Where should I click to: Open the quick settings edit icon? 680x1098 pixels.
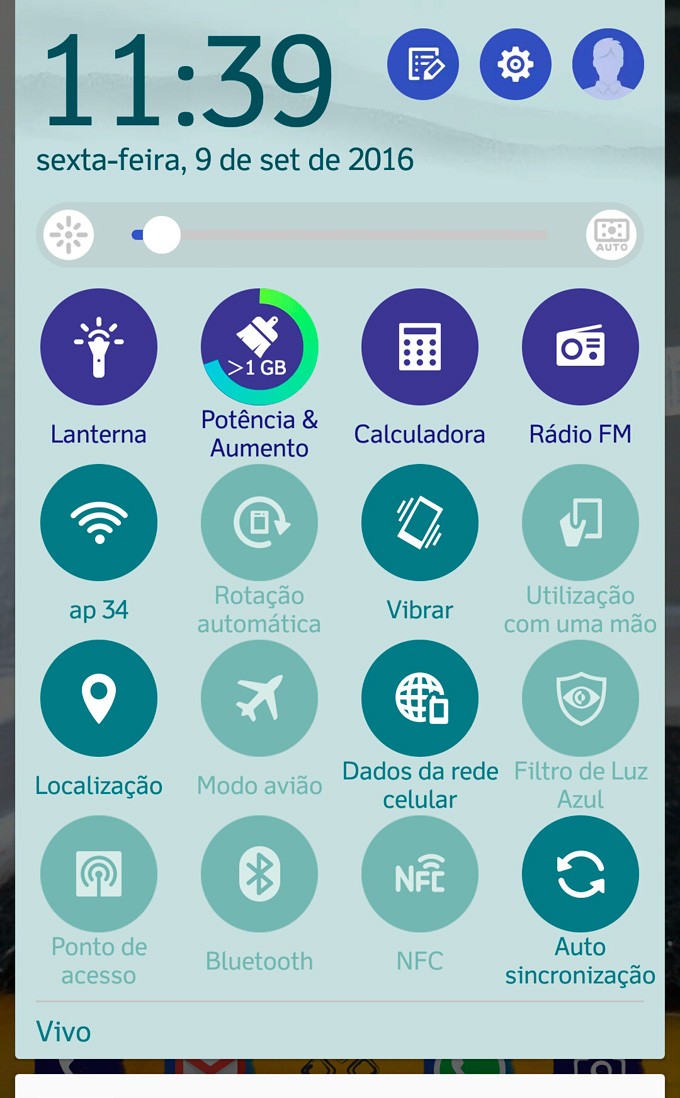pos(423,65)
